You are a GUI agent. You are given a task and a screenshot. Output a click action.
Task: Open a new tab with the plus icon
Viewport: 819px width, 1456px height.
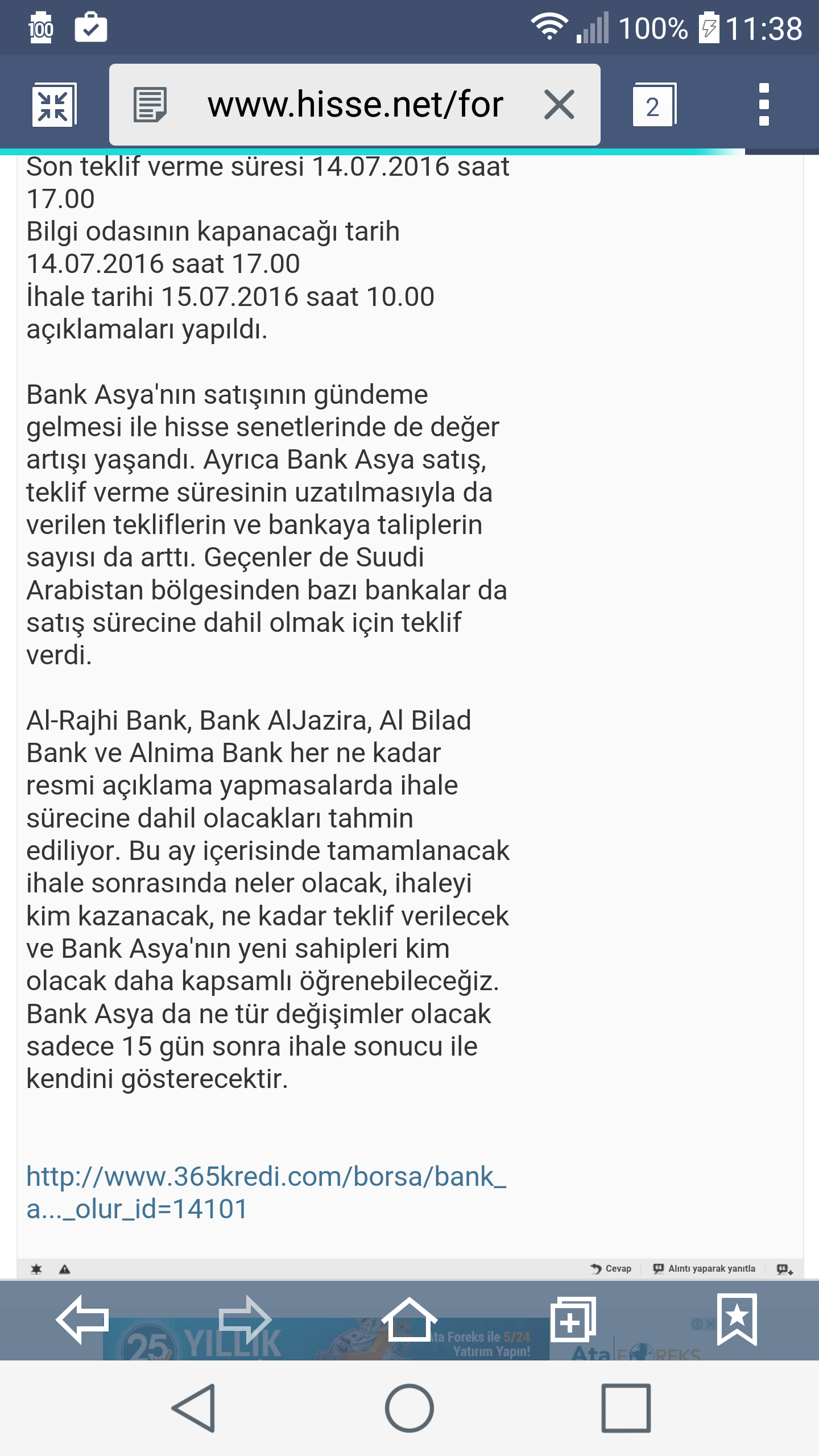pos(573,1319)
